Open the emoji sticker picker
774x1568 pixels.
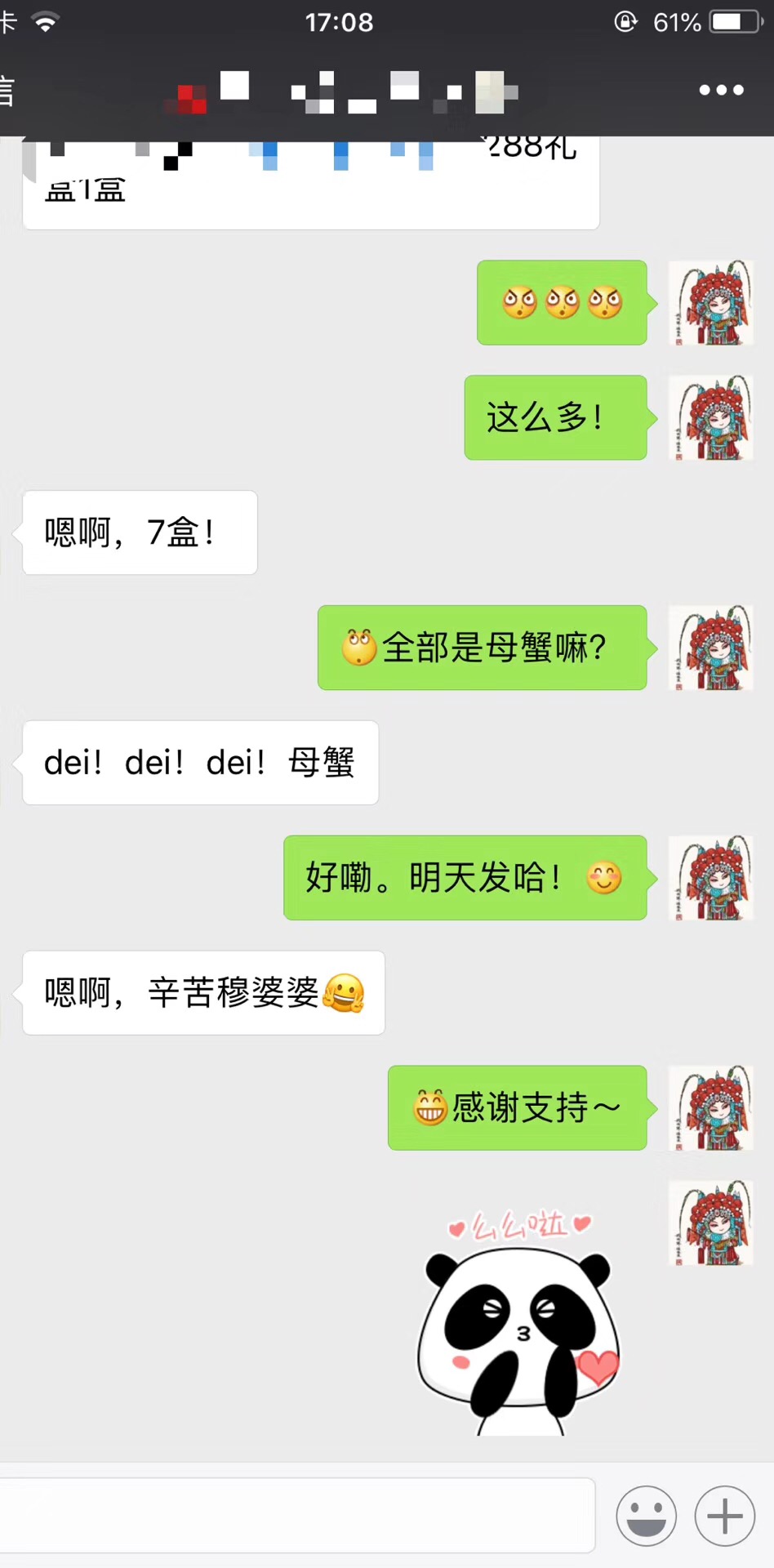tap(646, 1516)
